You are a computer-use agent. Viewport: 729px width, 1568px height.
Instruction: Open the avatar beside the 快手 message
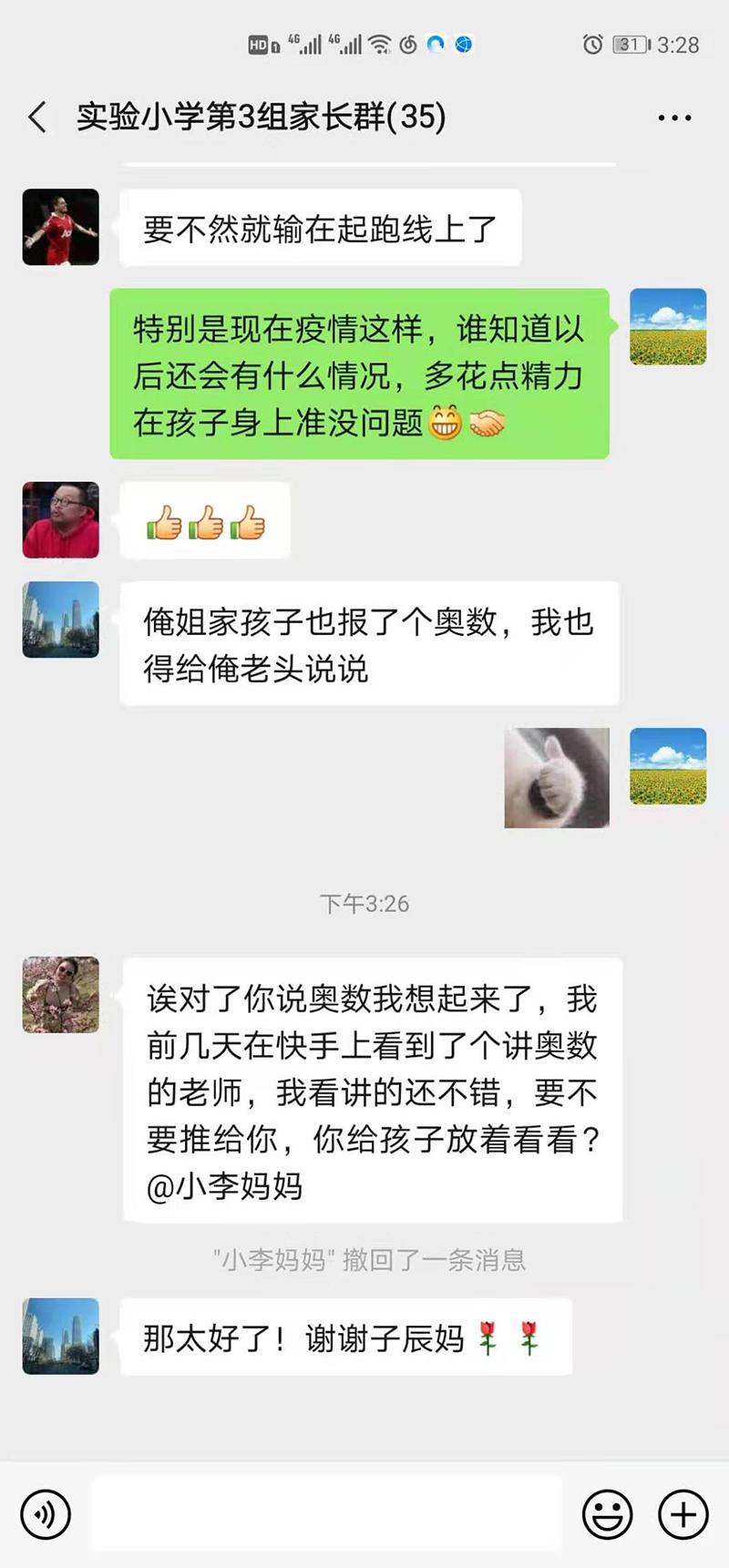pyautogui.click(x=61, y=994)
